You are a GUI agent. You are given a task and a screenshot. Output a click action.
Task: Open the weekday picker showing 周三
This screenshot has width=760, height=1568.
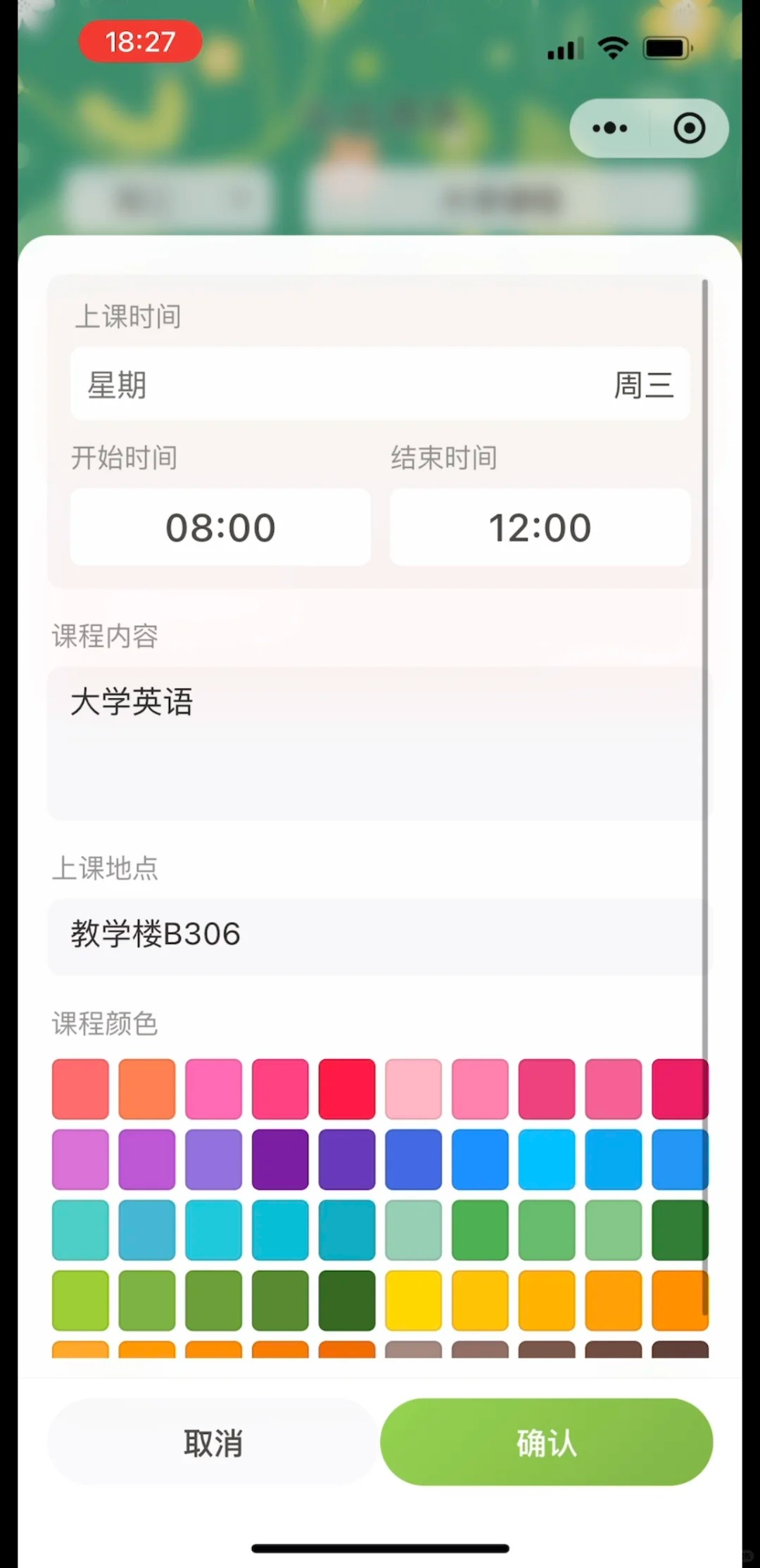click(380, 384)
